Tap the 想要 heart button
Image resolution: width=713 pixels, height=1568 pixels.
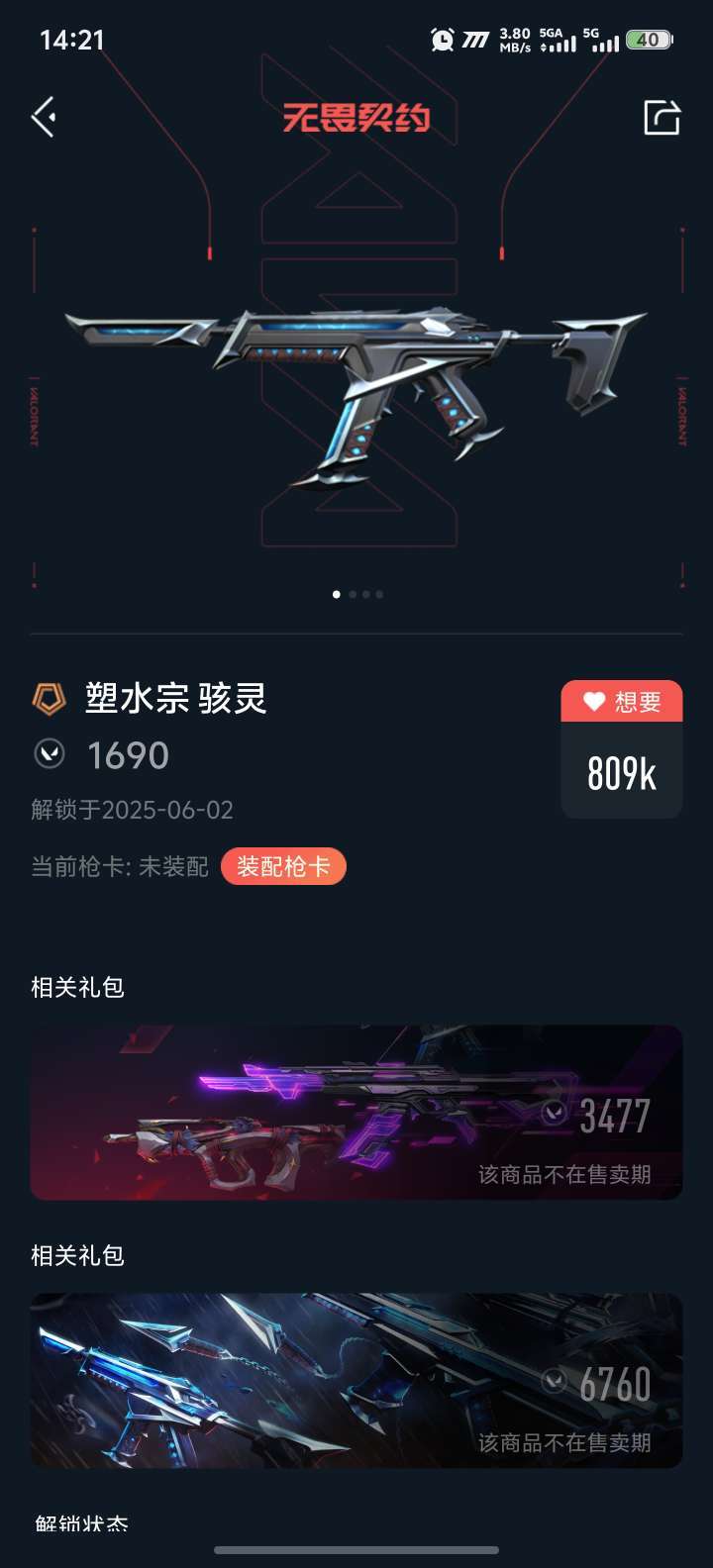coord(621,702)
